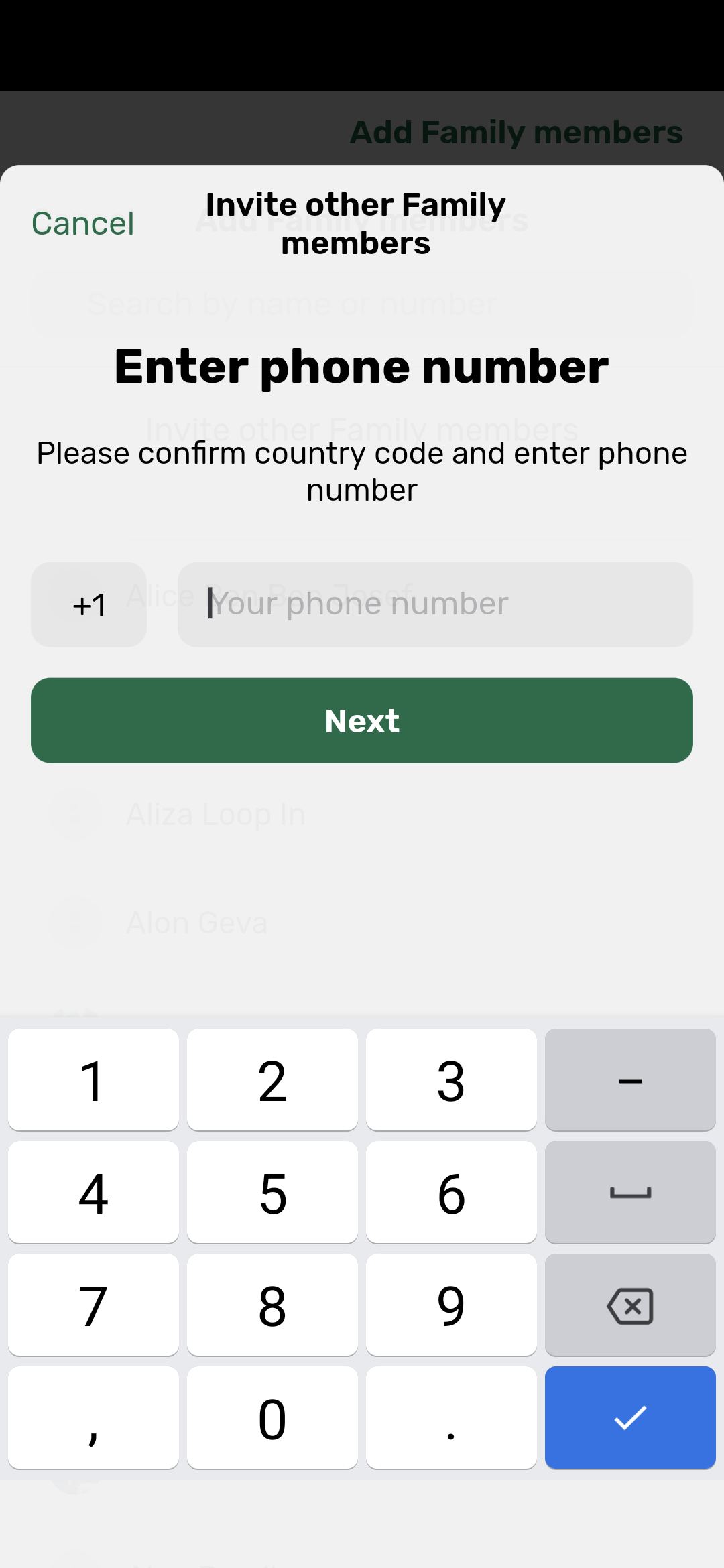The image size is (724, 1568).
Task: Focus the phone number field
Action: (435, 604)
